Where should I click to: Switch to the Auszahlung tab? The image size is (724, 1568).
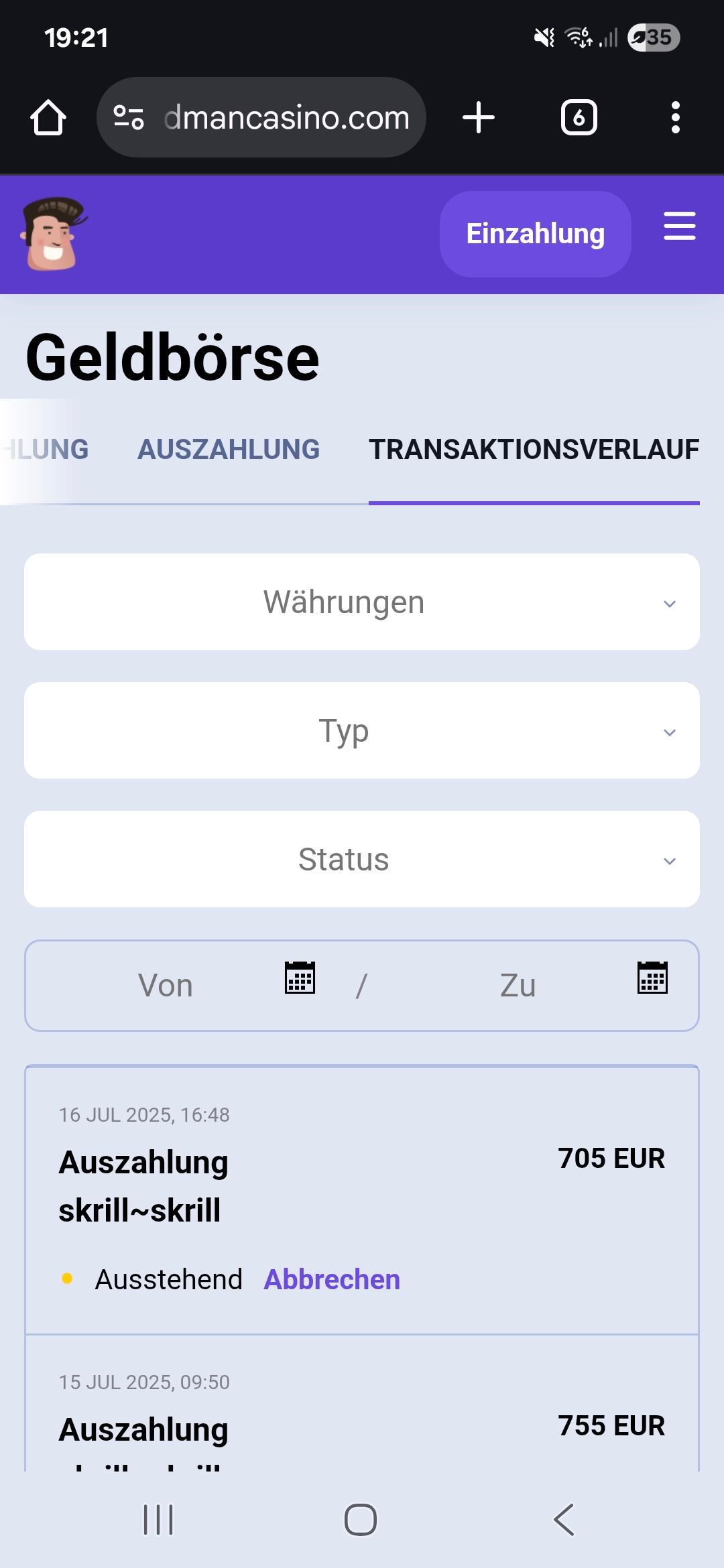click(229, 450)
